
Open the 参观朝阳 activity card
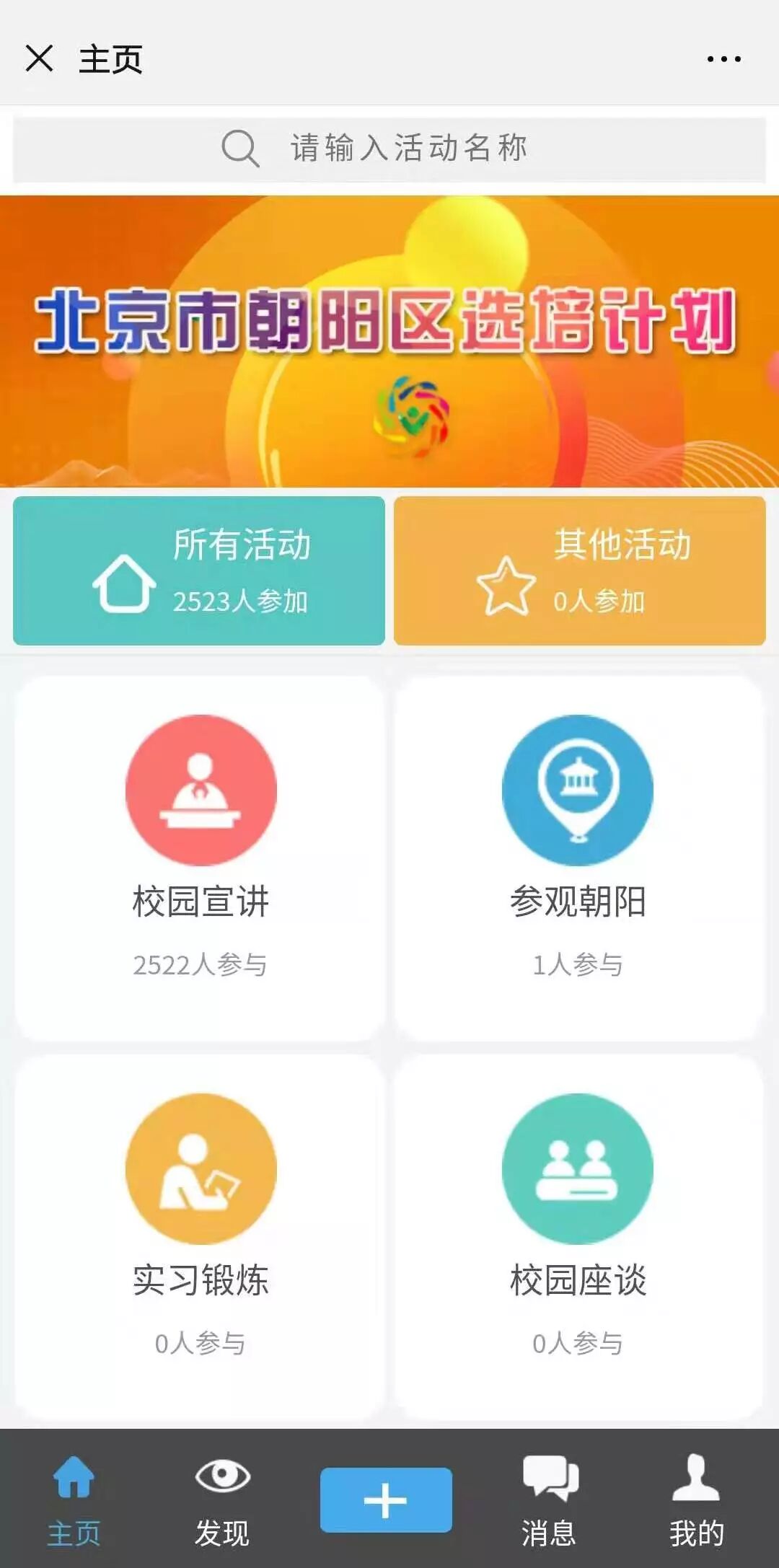578,858
